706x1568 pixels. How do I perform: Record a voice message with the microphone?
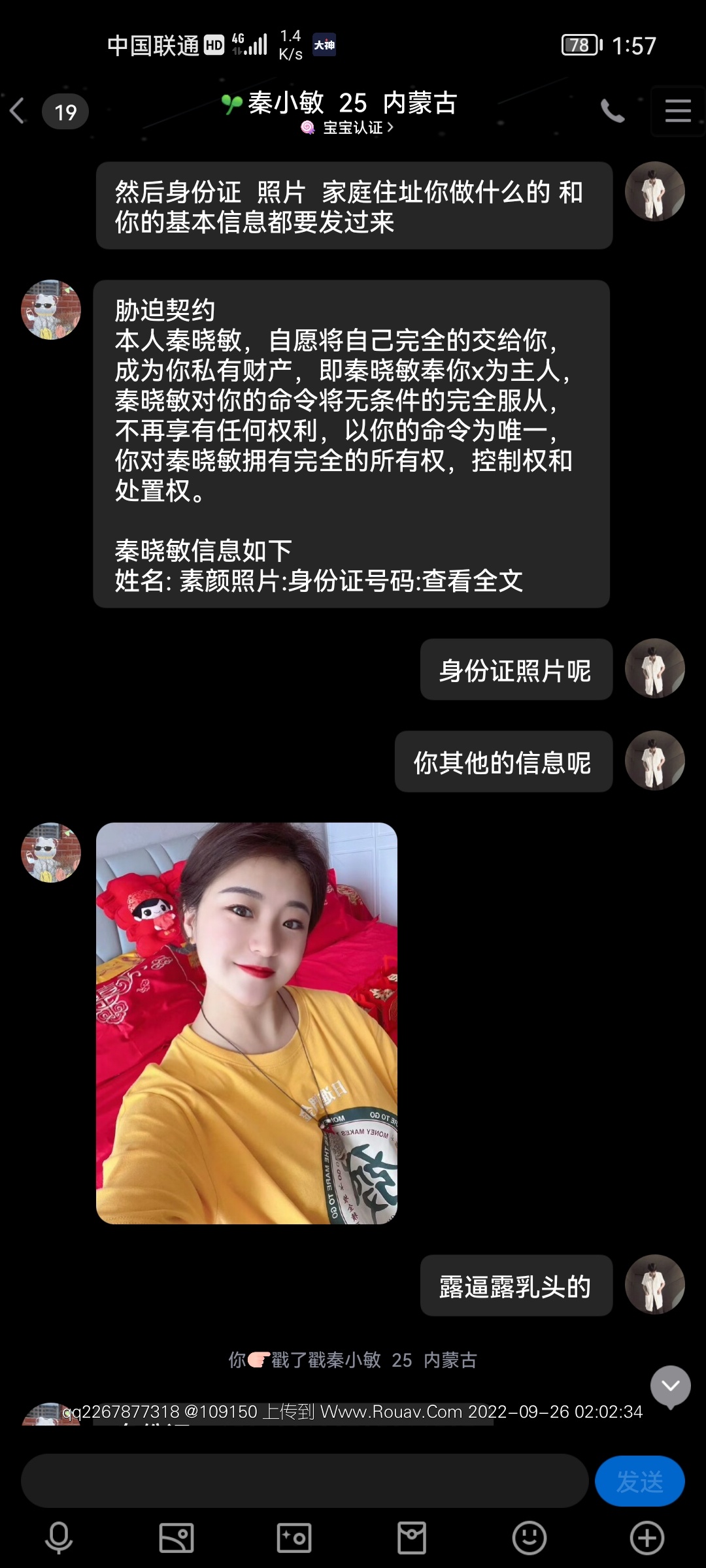pyautogui.click(x=59, y=1538)
